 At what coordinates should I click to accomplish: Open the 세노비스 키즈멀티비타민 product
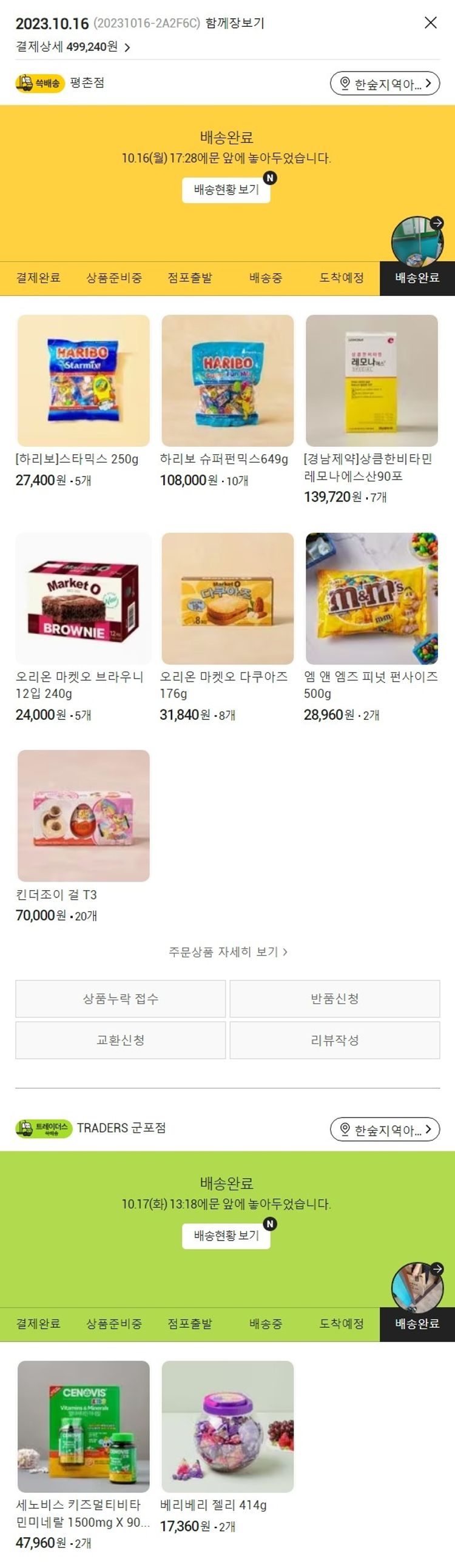point(84,1426)
